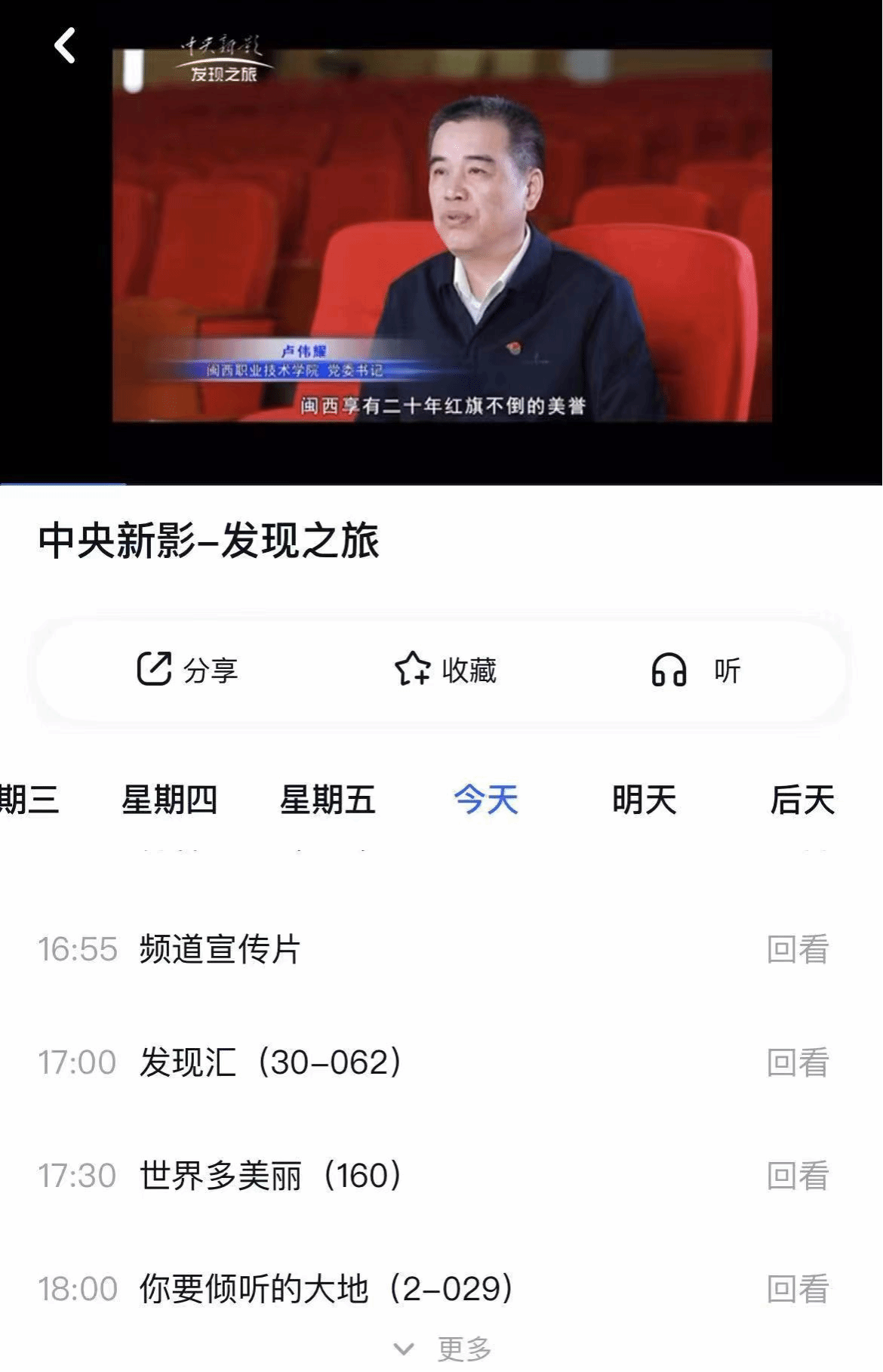This screenshot has width=883, height=1372.
Task: Share this channel via 分享
Action: coord(187,670)
